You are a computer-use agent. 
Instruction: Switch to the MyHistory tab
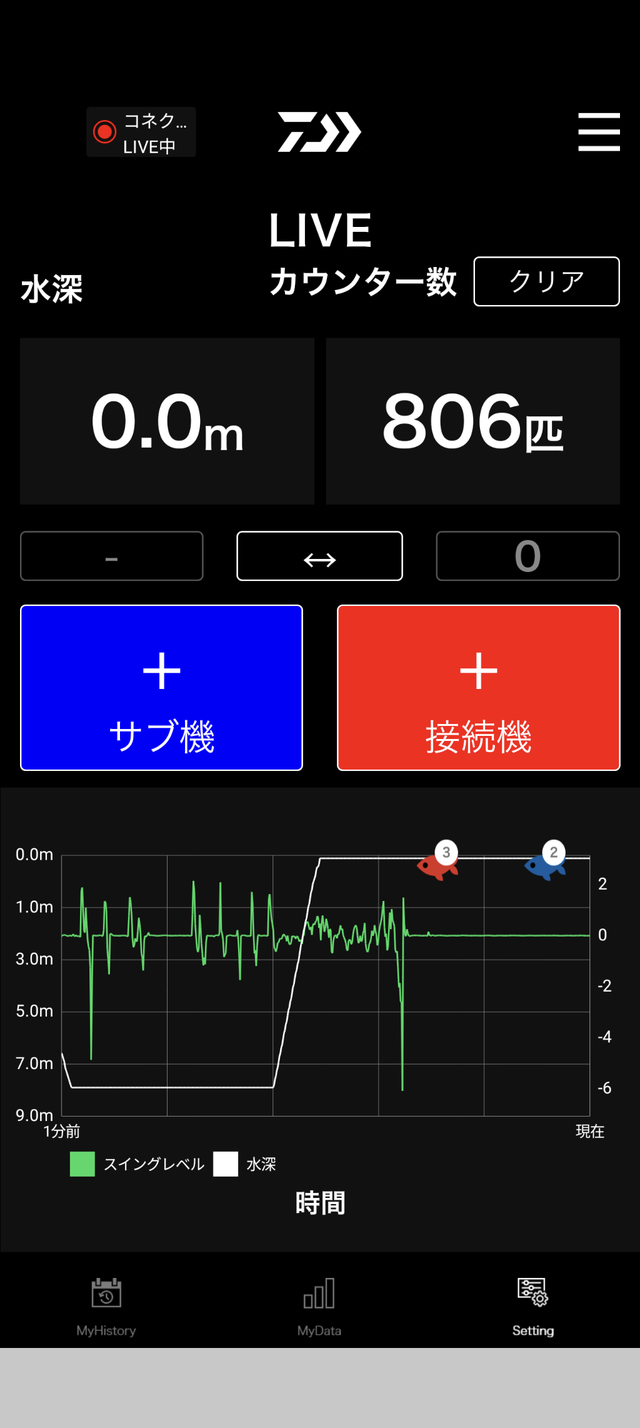[x=106, y=1307]
